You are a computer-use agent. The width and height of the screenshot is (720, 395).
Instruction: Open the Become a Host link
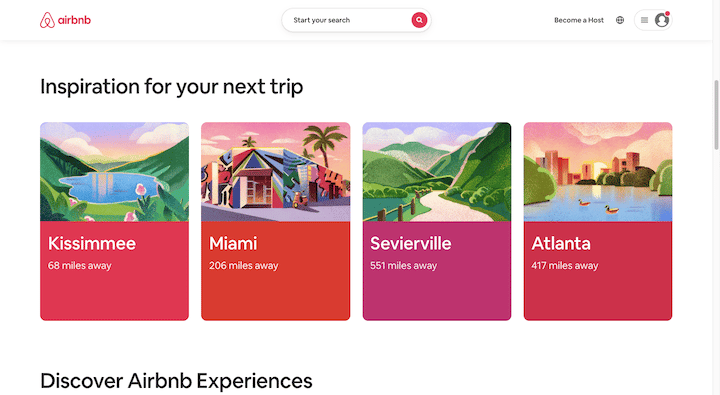(x=579, y=20)
